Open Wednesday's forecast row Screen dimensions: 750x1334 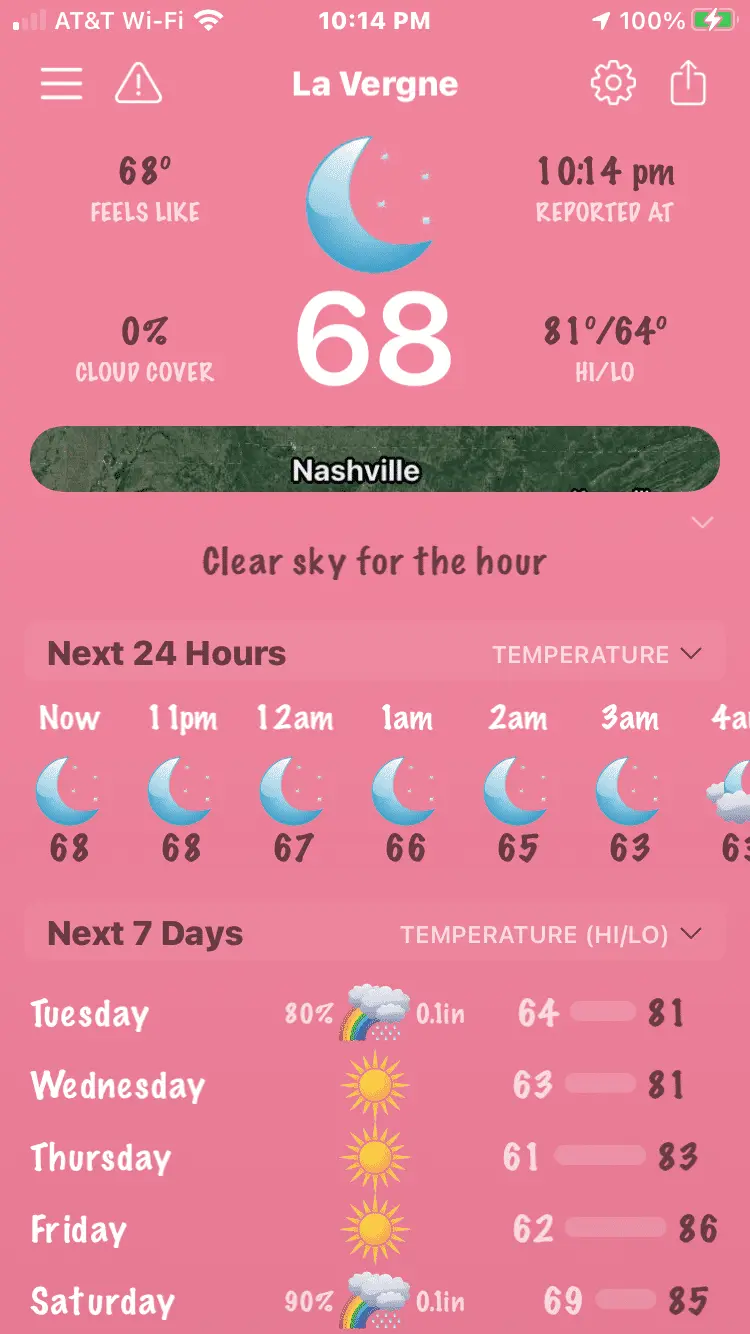tap(375, 1086)
